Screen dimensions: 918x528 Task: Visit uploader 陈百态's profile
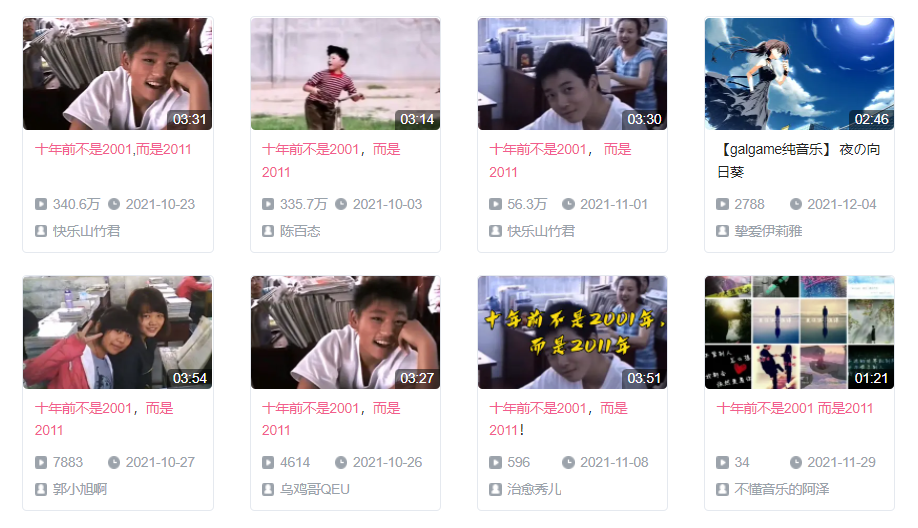tap(300, 231)
